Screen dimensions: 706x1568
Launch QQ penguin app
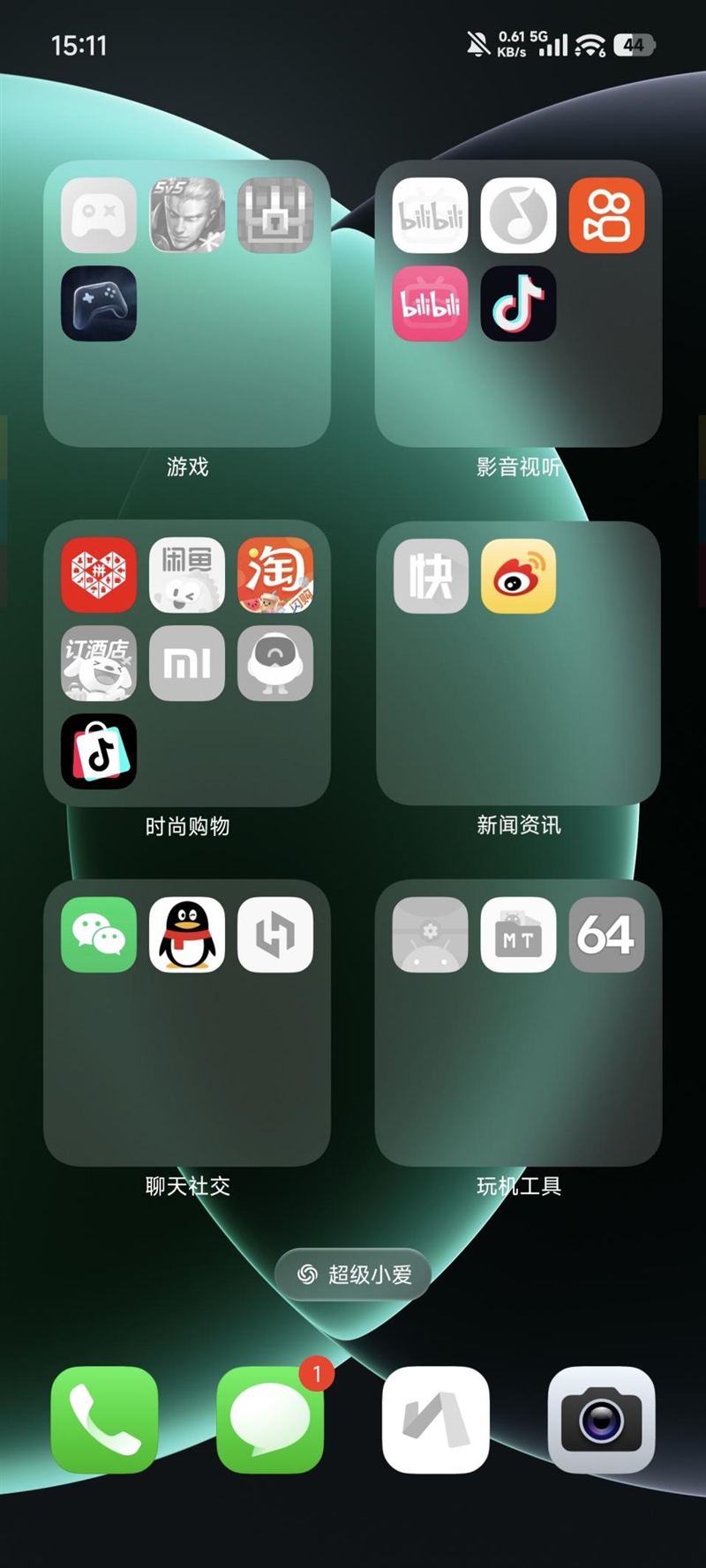point(187,935)
